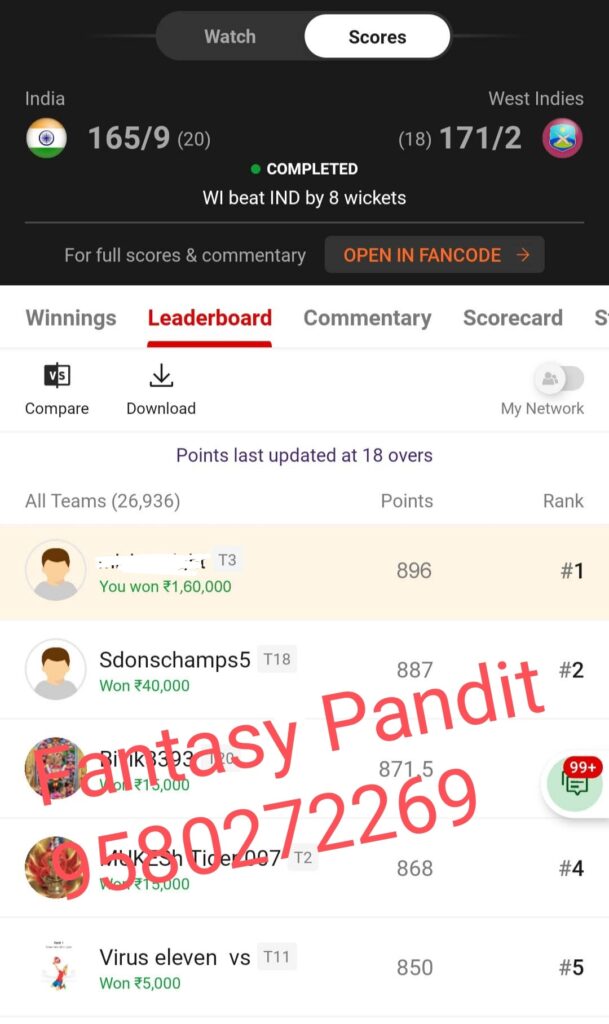Select the Scores segment
609x1024 pixels.
point(377,37)
